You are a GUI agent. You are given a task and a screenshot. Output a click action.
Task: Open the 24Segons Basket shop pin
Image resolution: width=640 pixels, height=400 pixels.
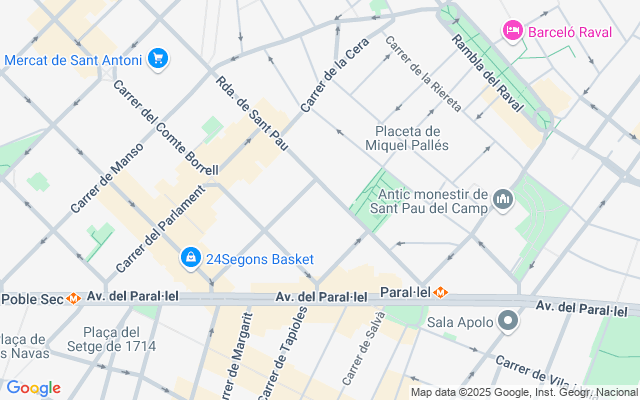click(189, 258)
